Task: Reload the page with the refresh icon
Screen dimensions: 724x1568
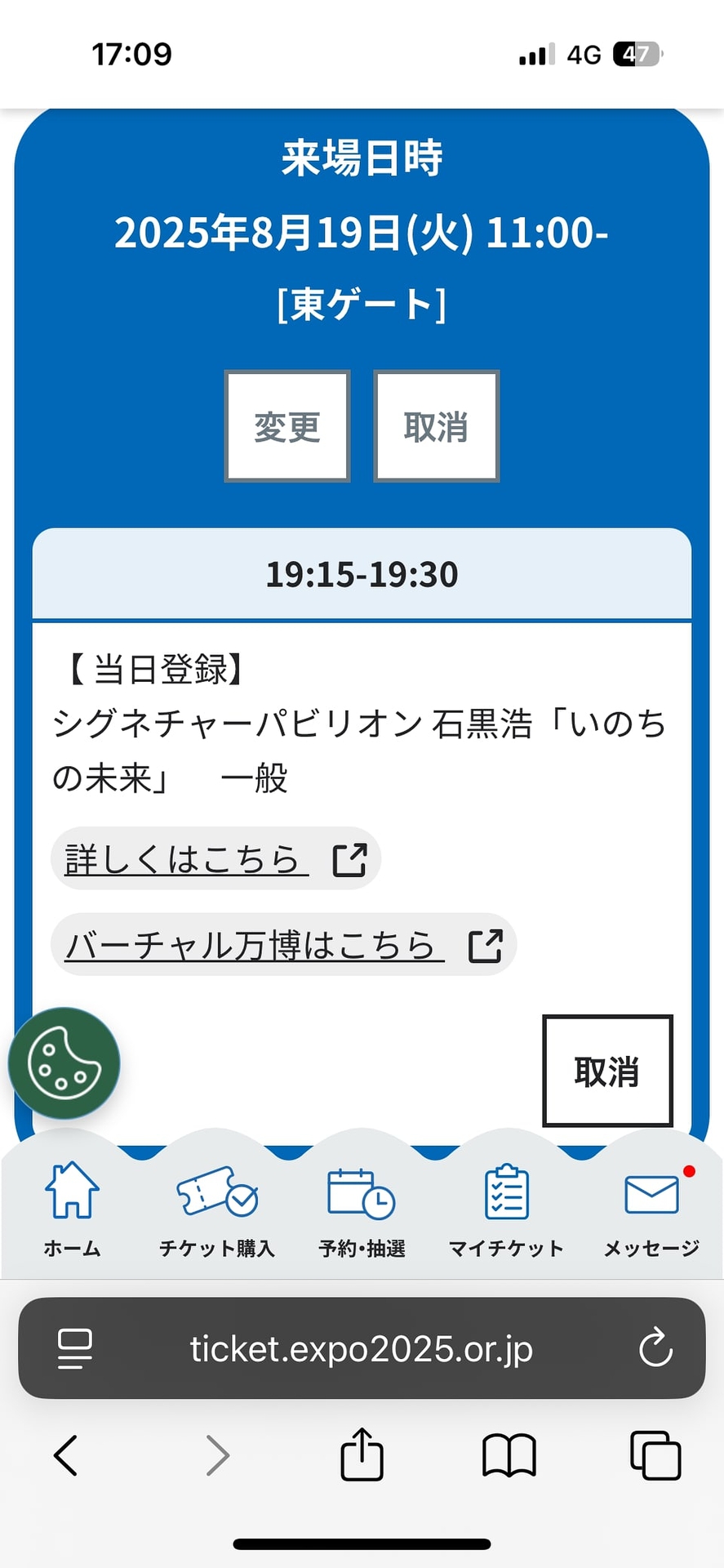Action: (x=655, y=1348)
